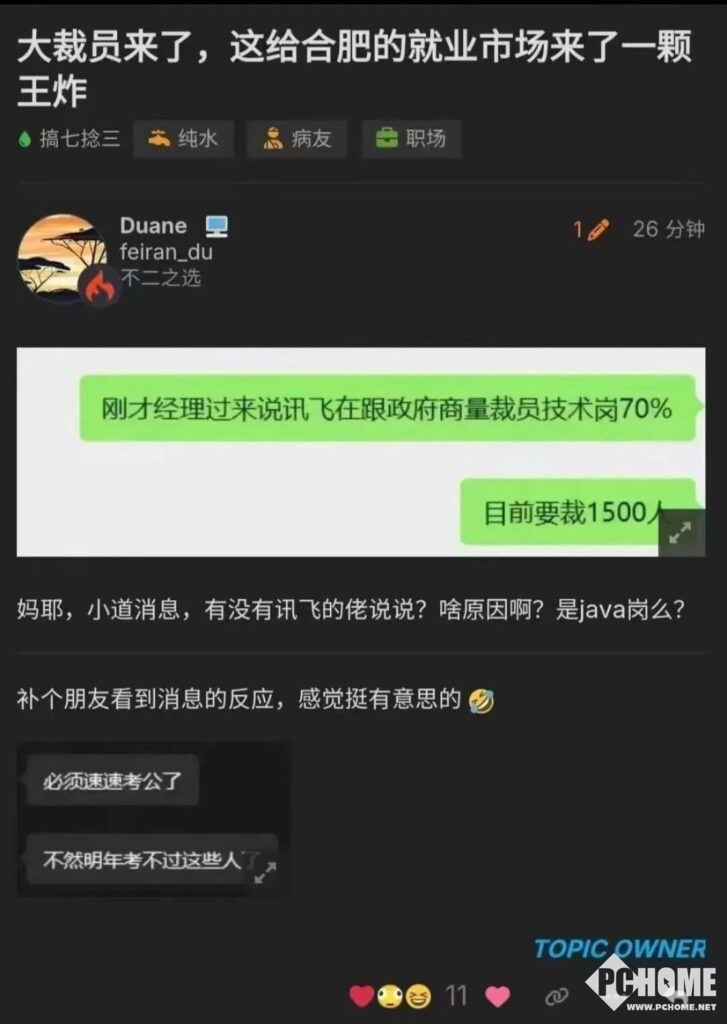The image size is (727, 1024).
Task: Enlarge the 必须速速考公了 reaction image
Action: tap(264, 872)
